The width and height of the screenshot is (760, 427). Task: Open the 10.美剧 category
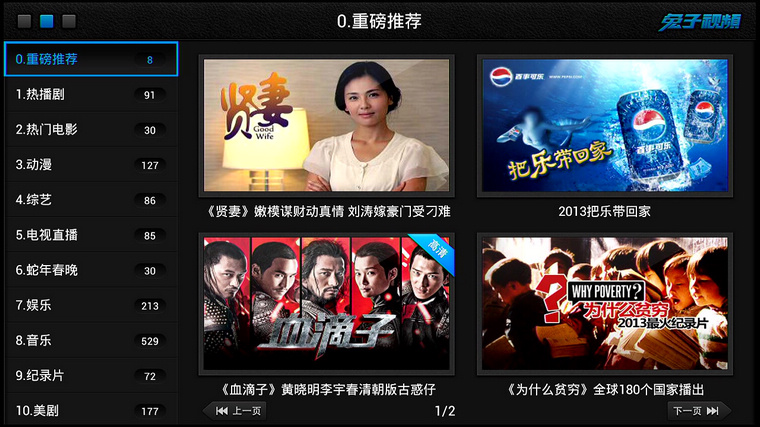tap(90, 411)
